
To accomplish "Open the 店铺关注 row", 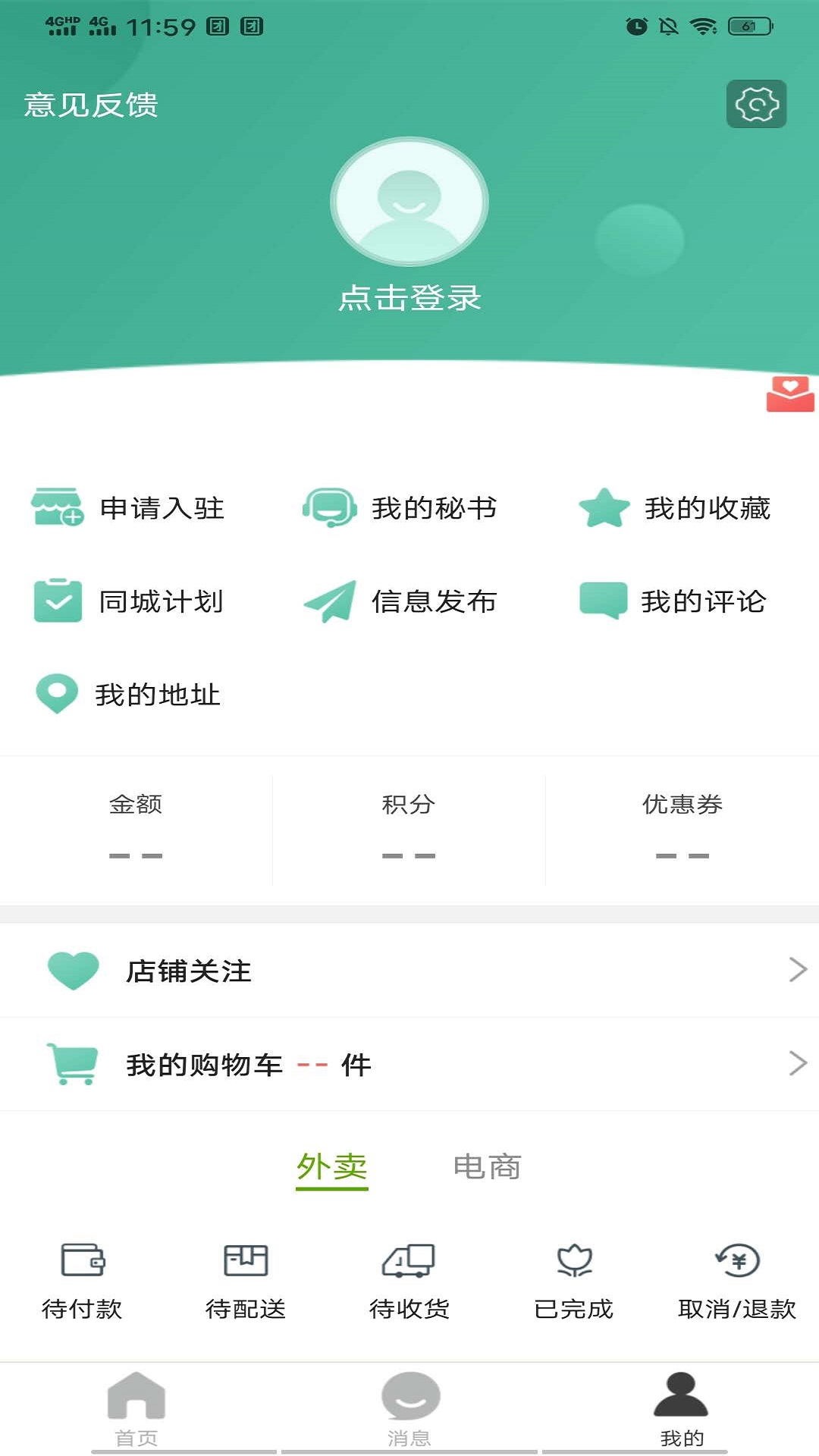I will (409, 971).
